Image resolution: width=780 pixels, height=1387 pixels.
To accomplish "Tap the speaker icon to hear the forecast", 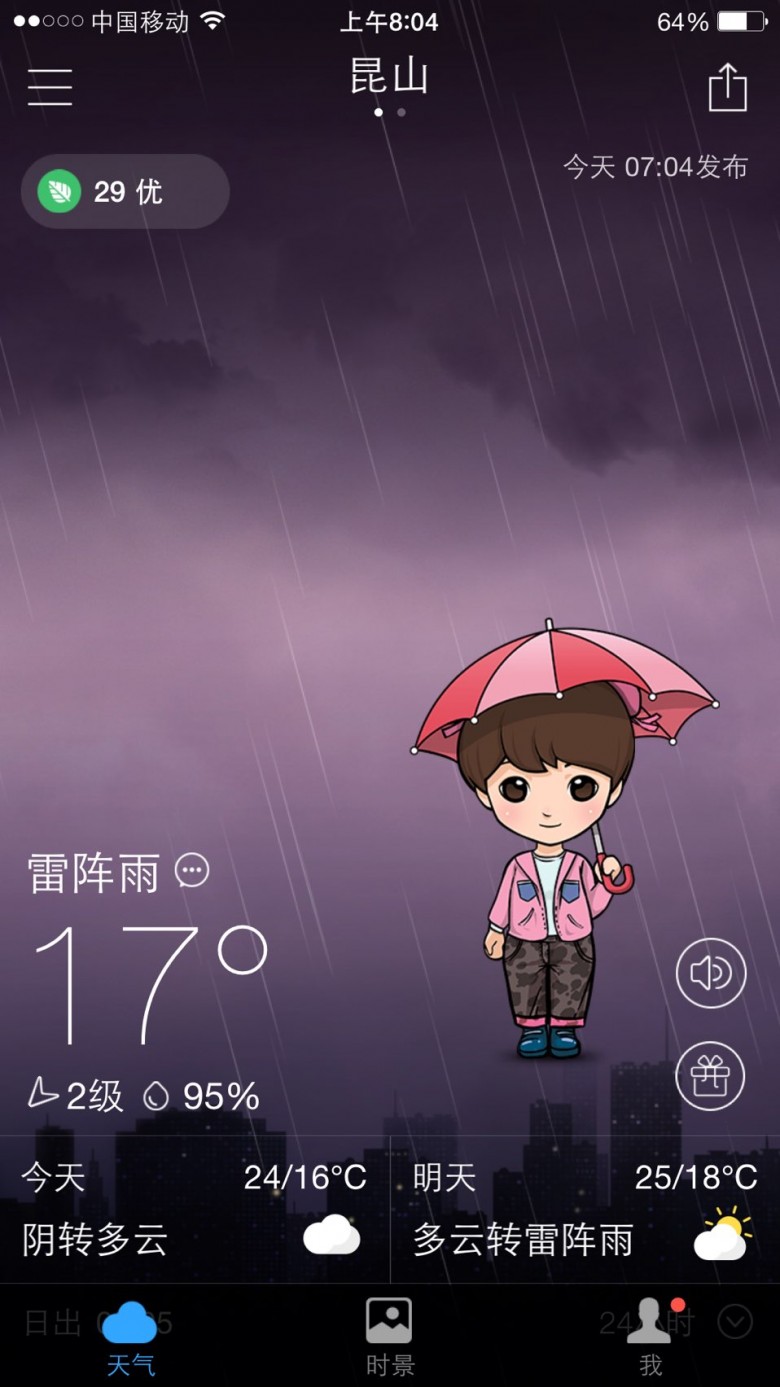I will 711,973.
